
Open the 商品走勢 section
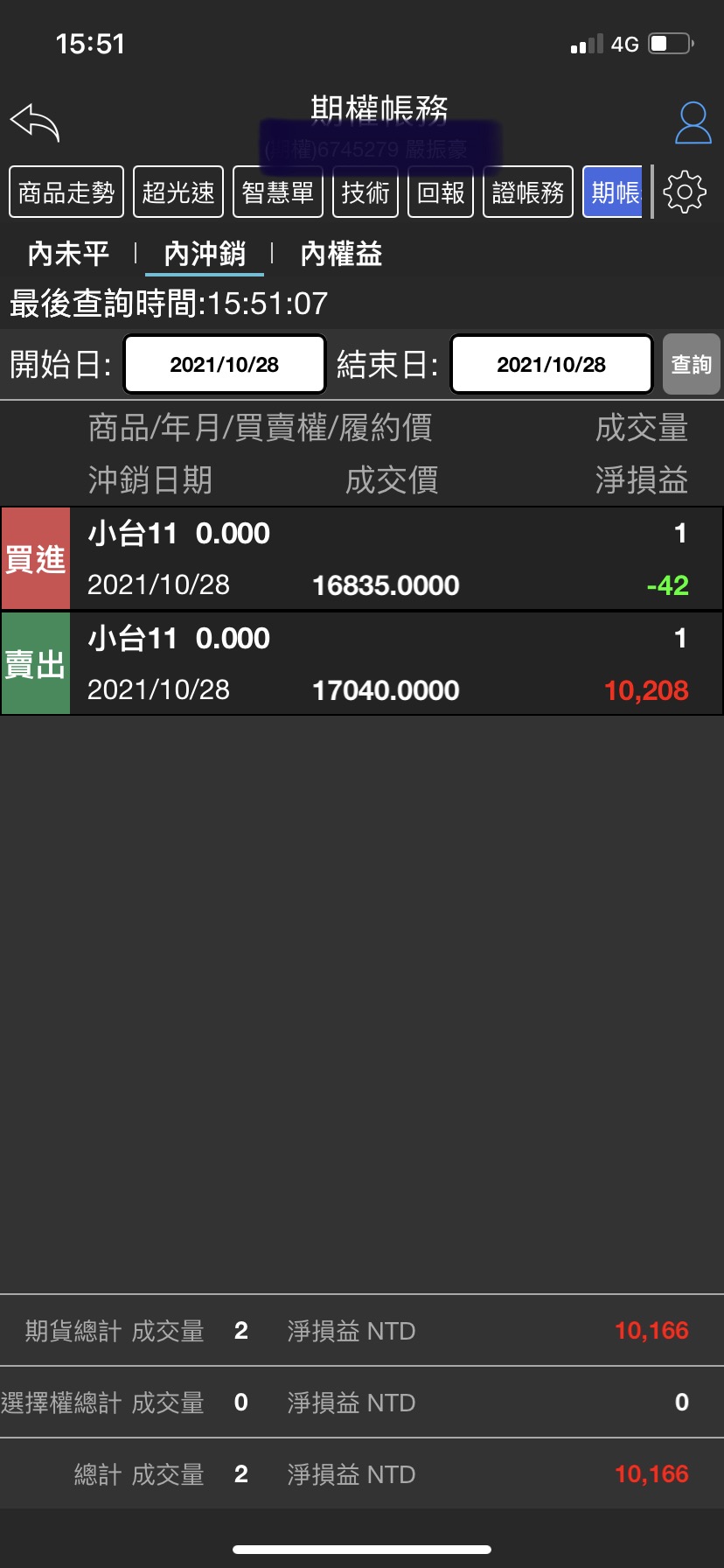pyautogui.click(x=66, y=192)
